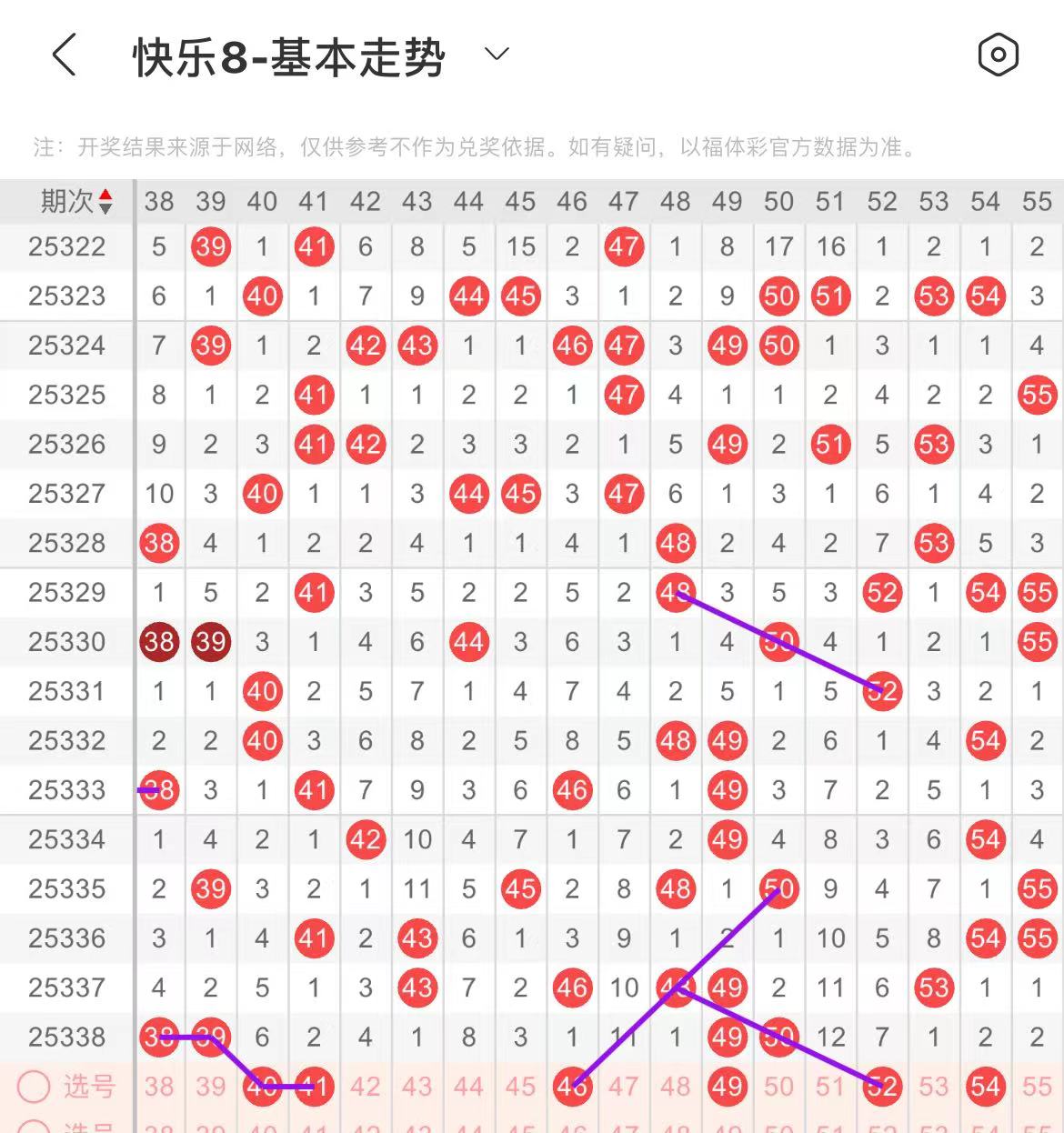Choose number 55 in the first 選号 row
This screenshot has width=1064, height=1133.
[x=1037, y=1087]
